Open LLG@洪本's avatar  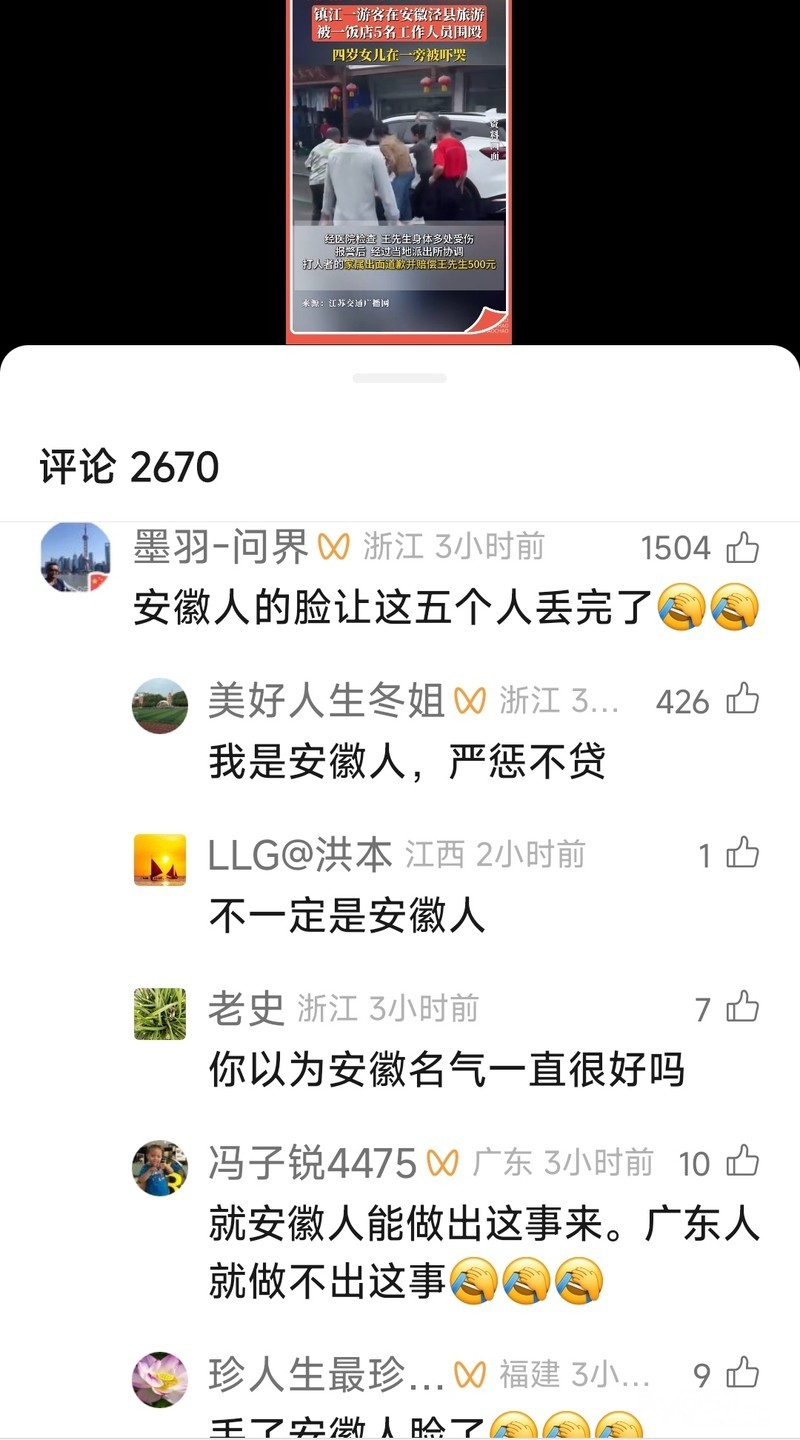[160, 860]
